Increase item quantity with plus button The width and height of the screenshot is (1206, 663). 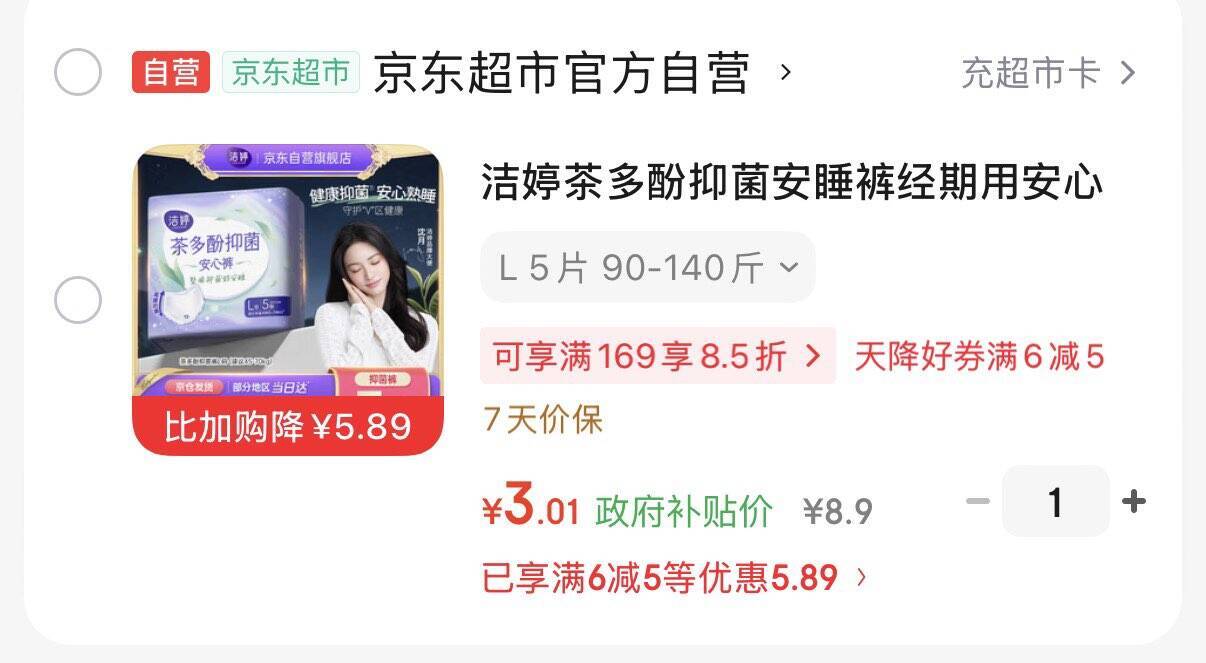pos(1134,502)
